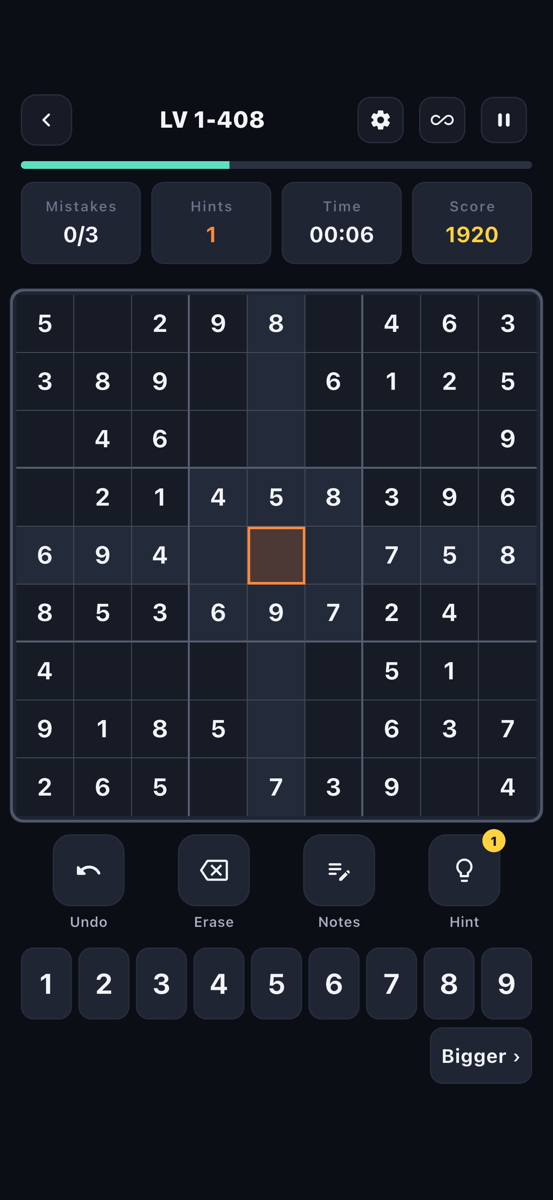Pause the game
Screen dimensions: 553x1200
(x=504, y=120)
